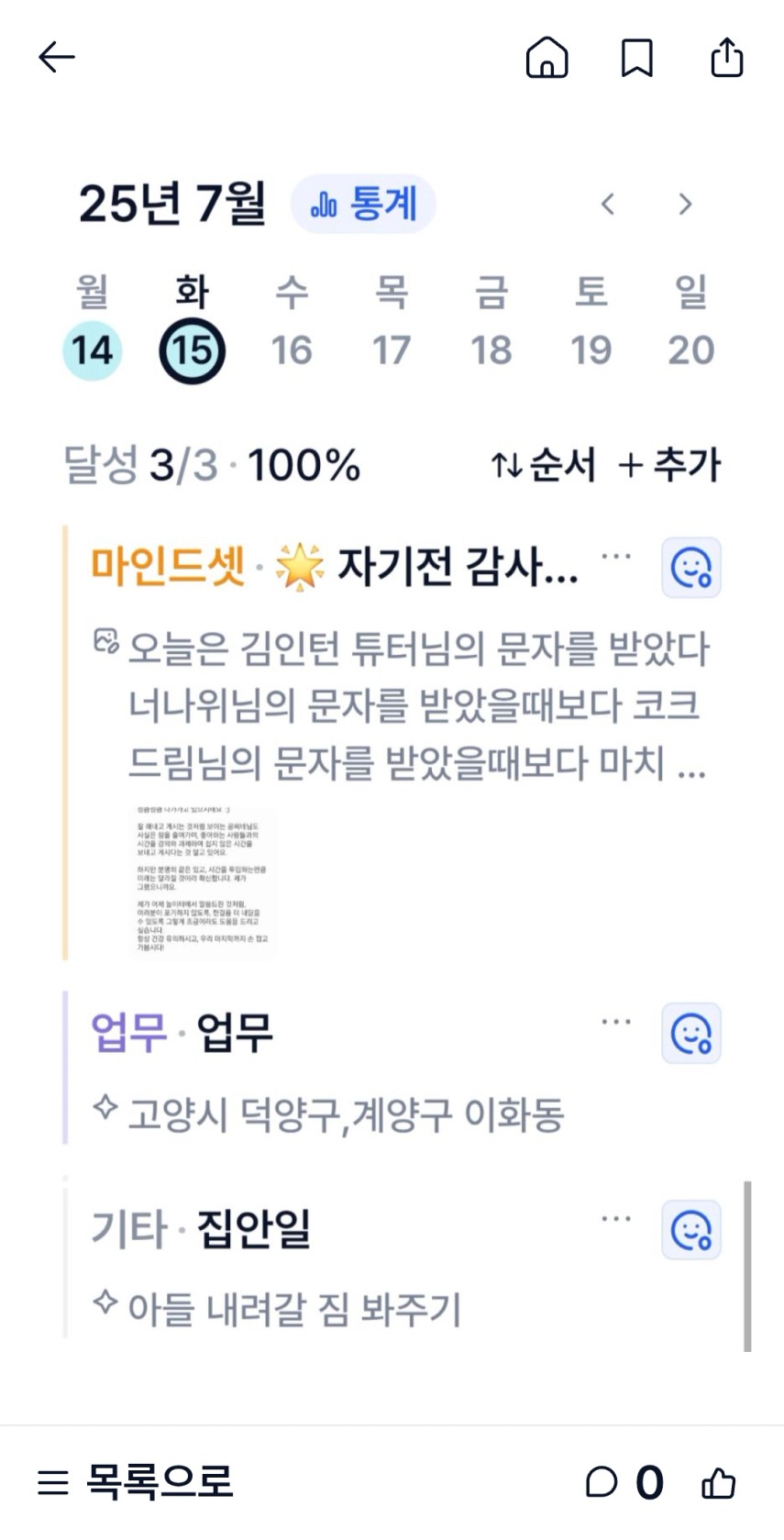Go to the previous week
This screenshot has height=1540, width=784.
tap(607, 204)
